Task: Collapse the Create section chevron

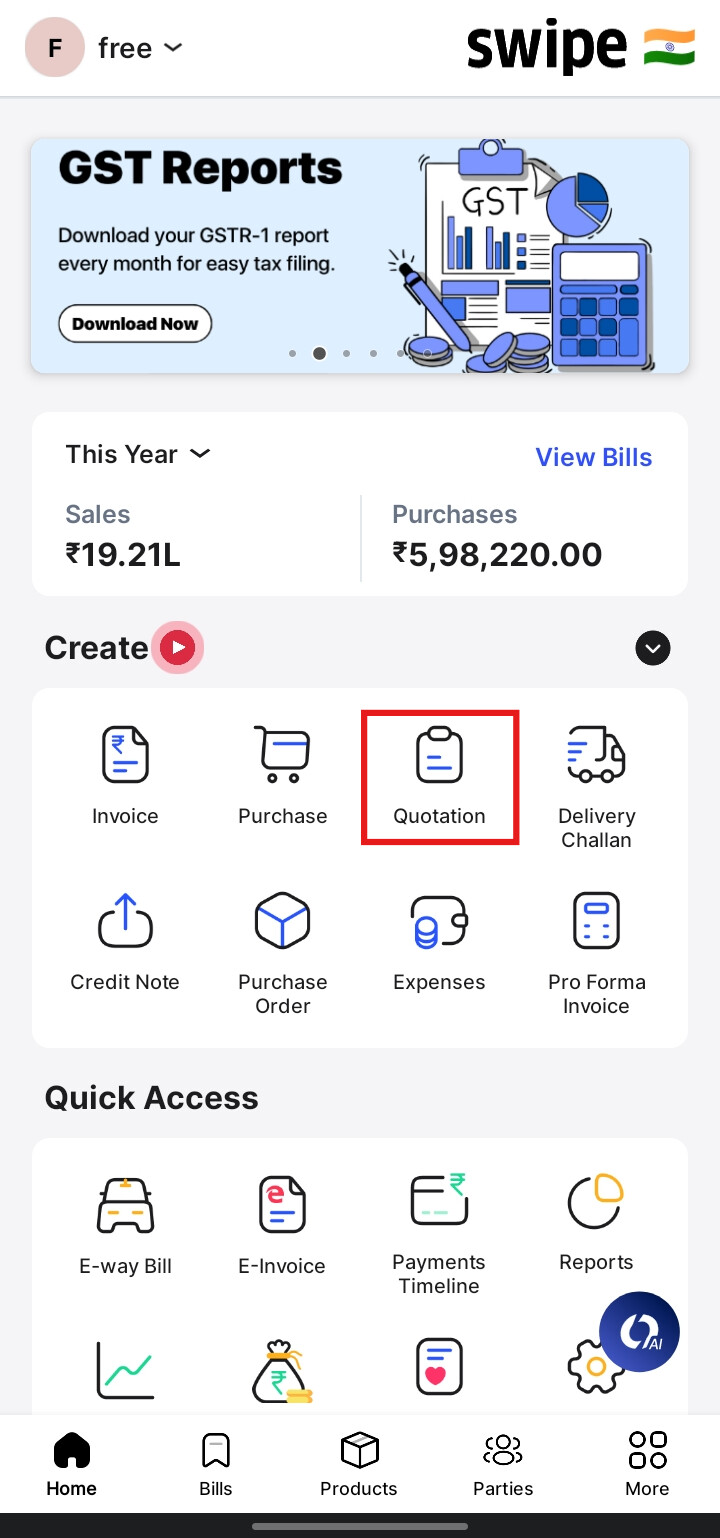Action: pyautogui.click(x=653, y=648)
